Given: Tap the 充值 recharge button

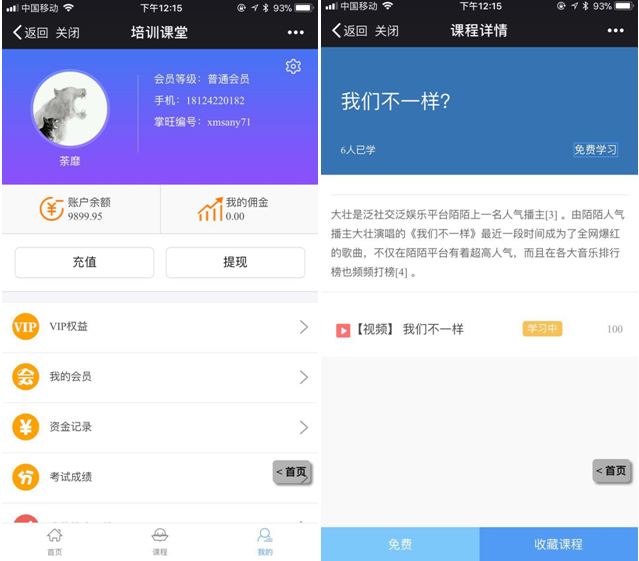Looking at the screenshot, I should (84, 262).
